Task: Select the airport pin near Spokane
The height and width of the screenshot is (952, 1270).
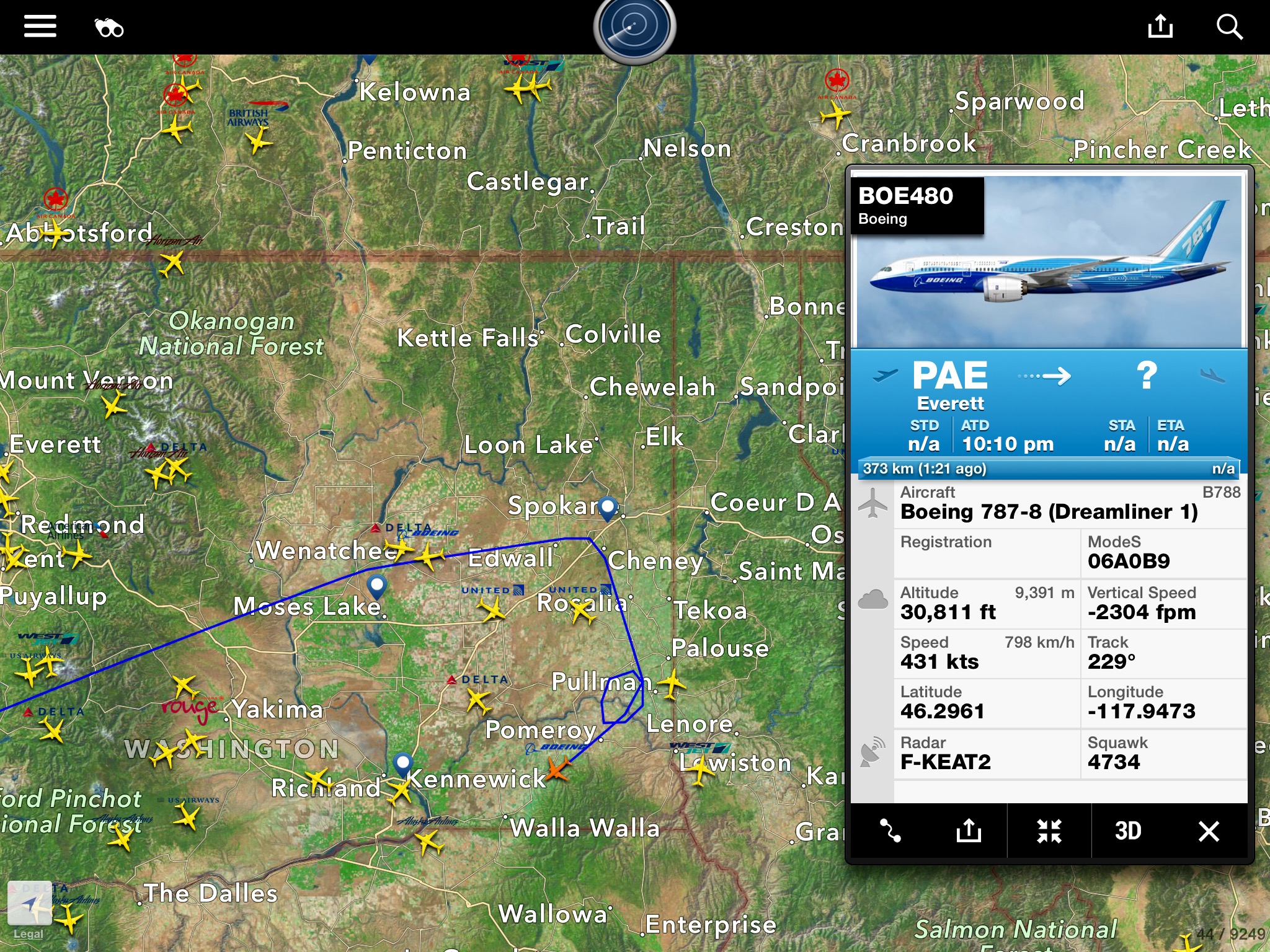Action: [608, 508]
